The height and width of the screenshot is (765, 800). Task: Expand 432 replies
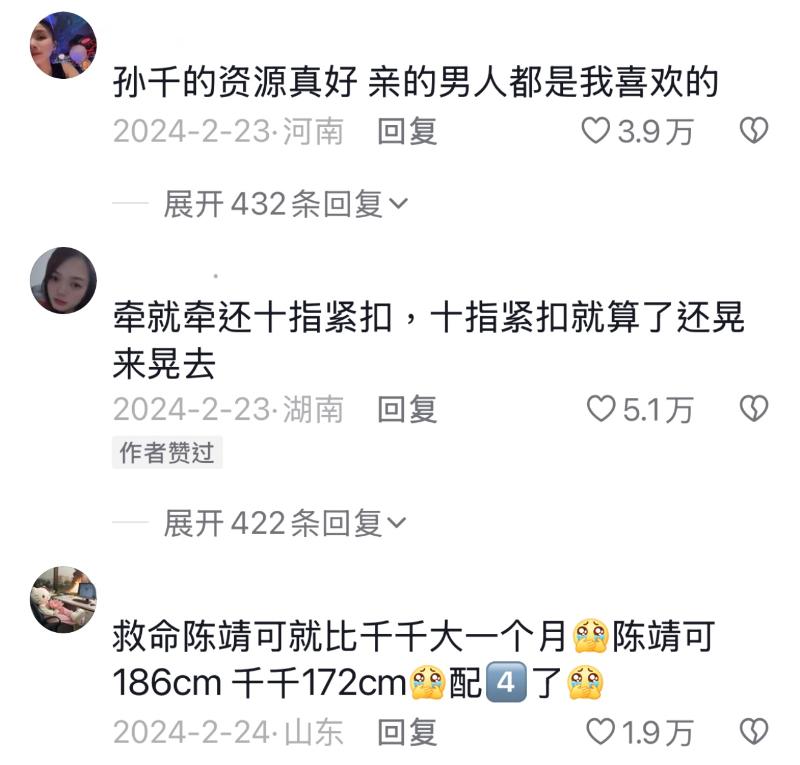point(286,204)
